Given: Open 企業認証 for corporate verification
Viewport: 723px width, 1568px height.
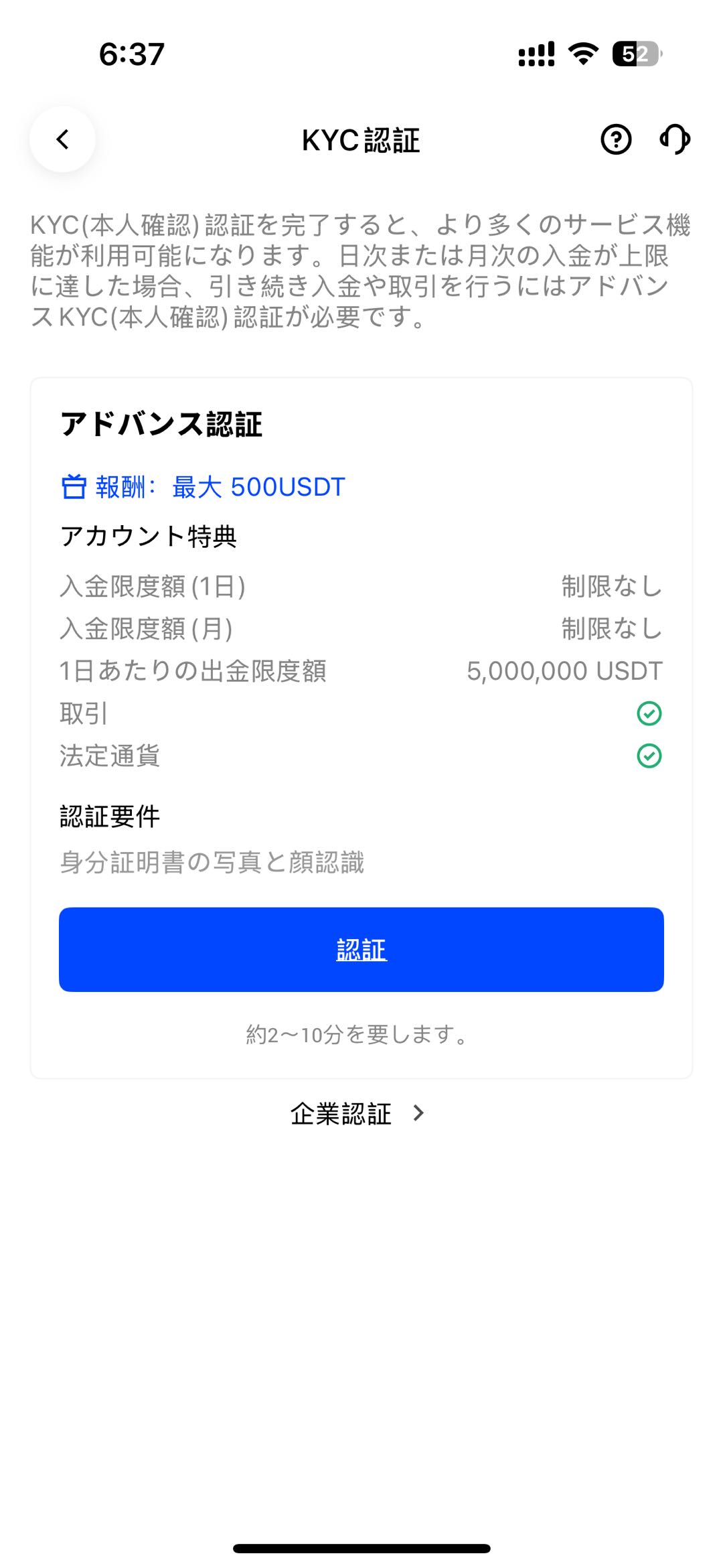Looking at the screenshot, I should coord(357,1114).
